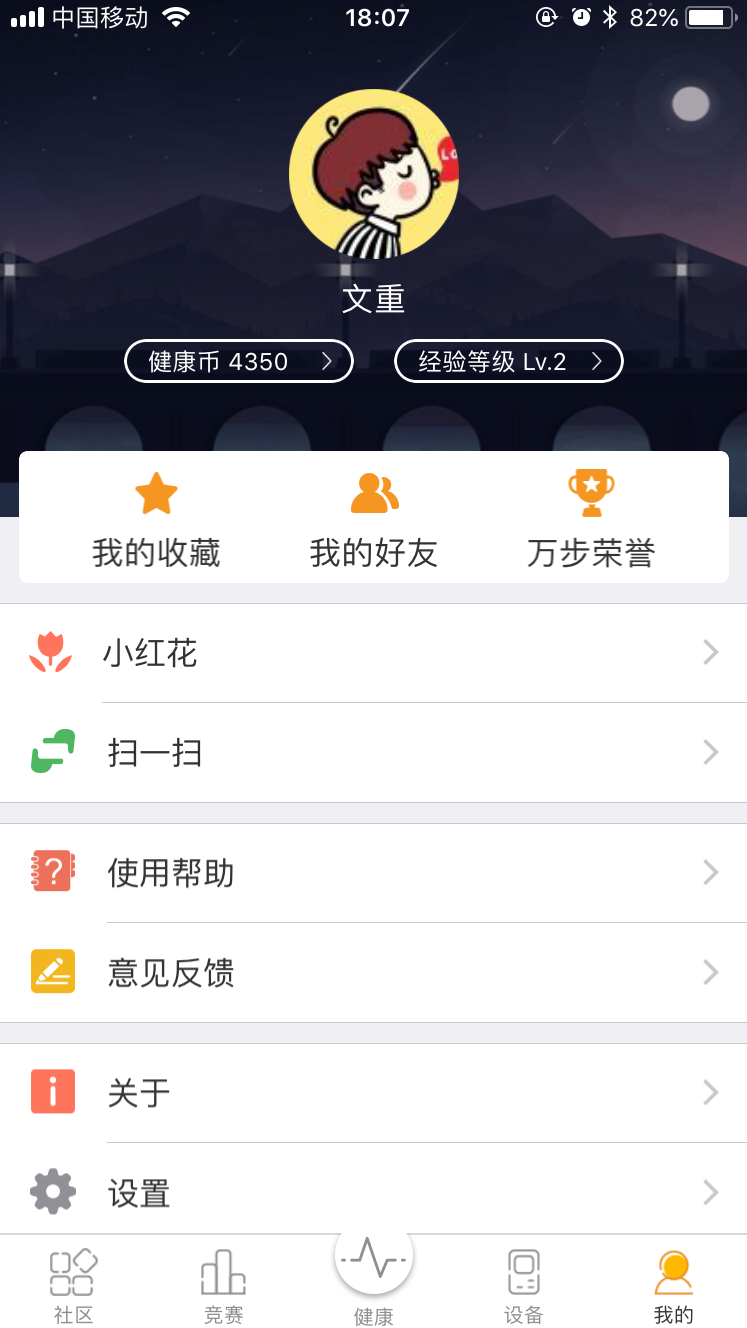This screenshot has height=1328, width=747.
Task: Open 健康币 4350 balance details
Action: pos(238,361)
